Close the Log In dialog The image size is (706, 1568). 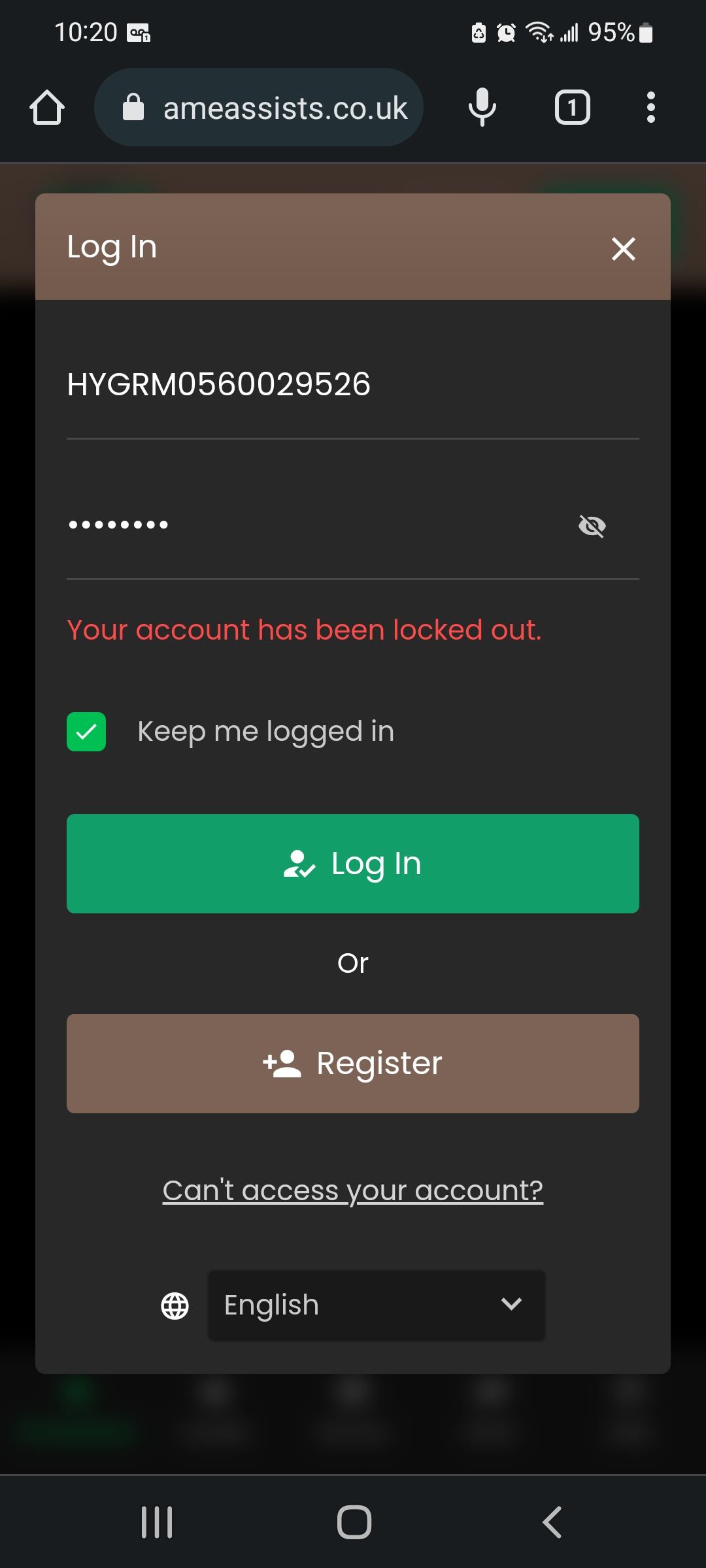623,249
